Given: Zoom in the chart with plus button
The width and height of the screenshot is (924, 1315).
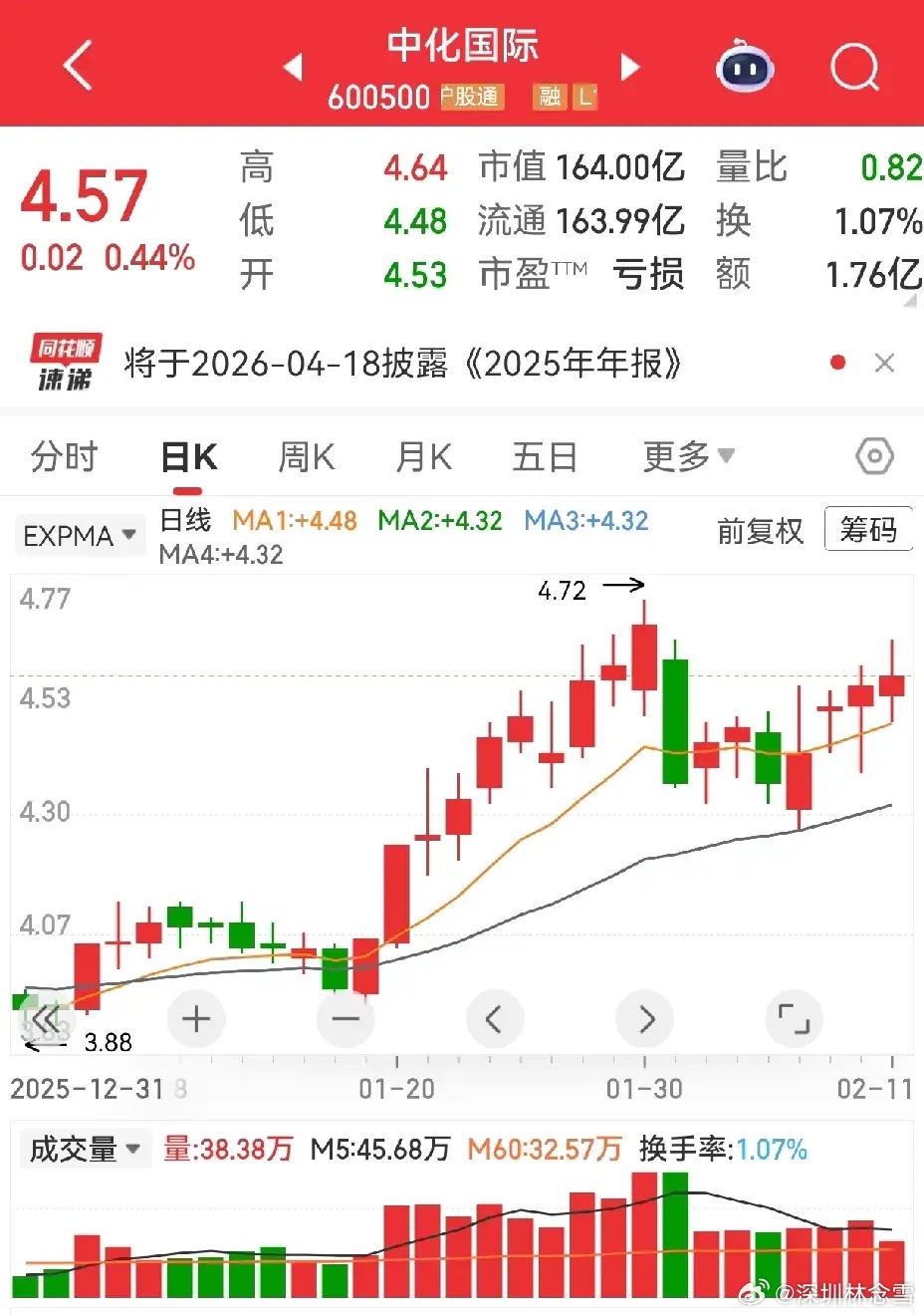Looking at the screenshot, I should [x=196, y=1018].
